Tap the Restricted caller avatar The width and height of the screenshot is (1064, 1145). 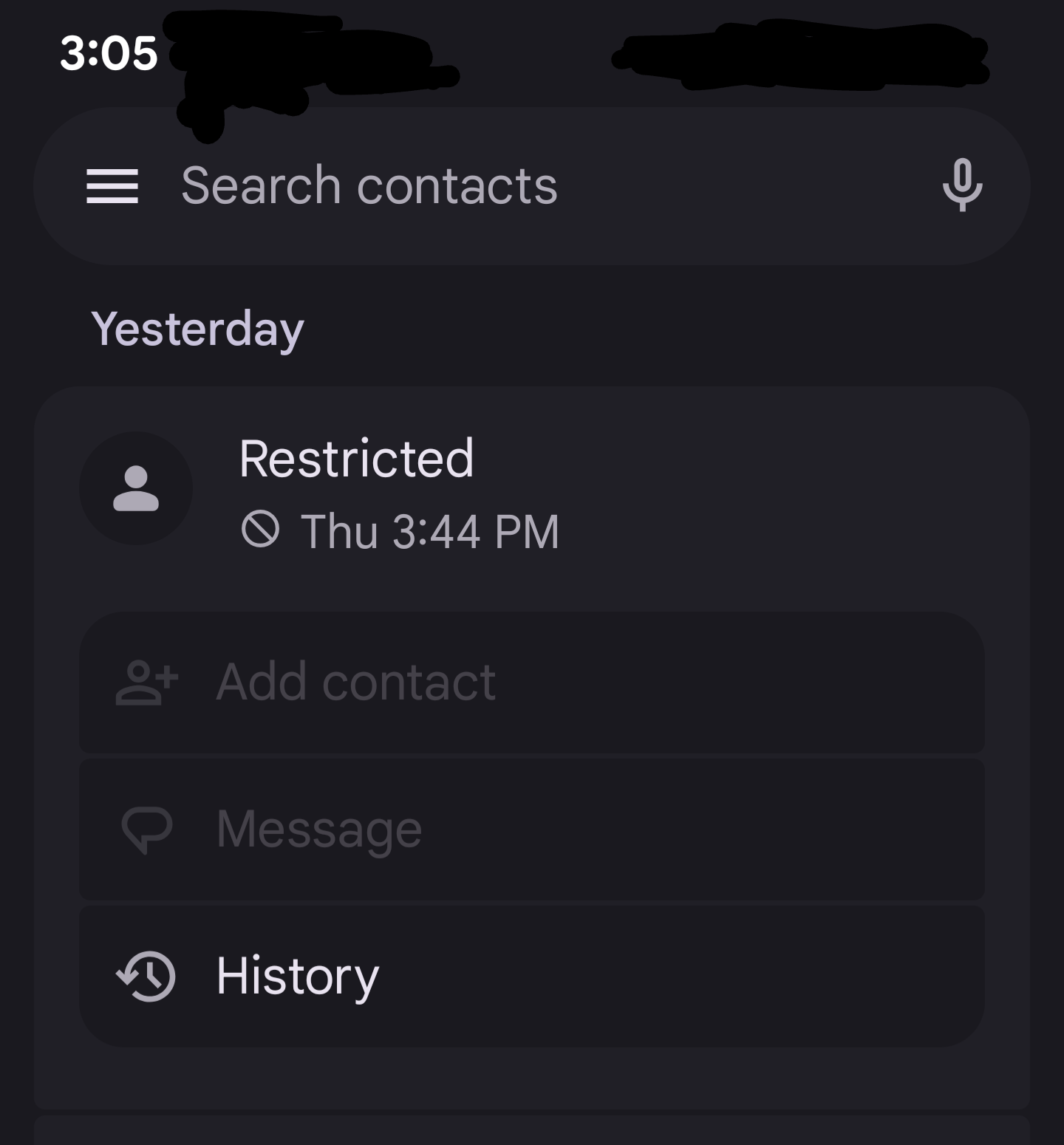(x=136, y=489)
